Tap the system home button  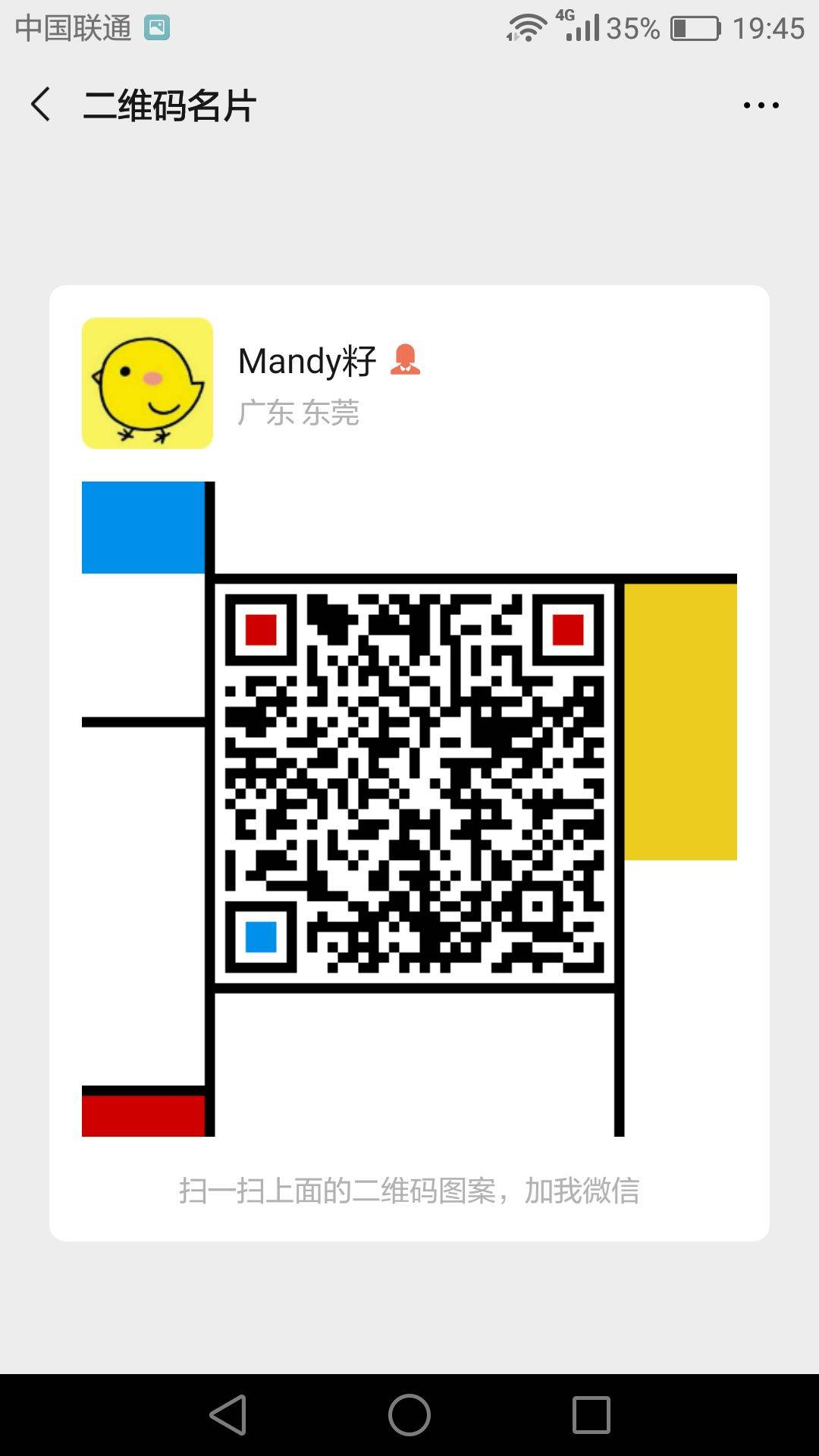pyautogui.click(x=409, y=1415)
